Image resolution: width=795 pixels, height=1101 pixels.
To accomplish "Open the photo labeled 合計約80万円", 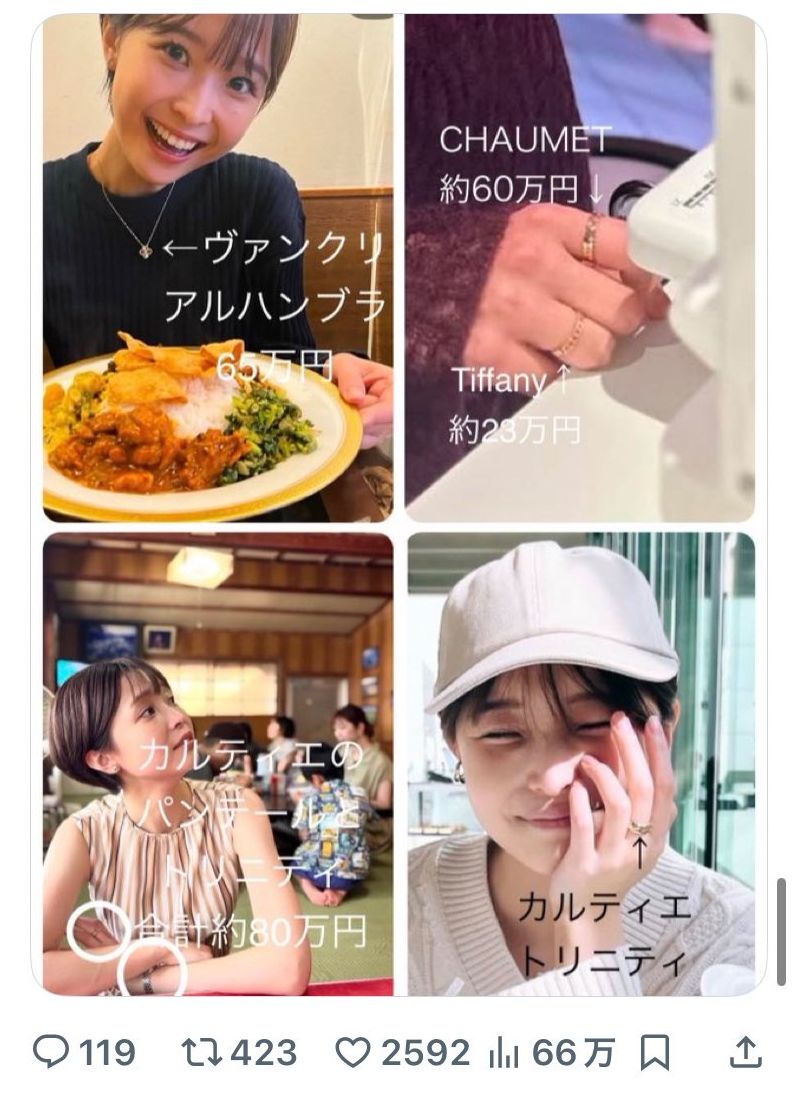I will pyautogui.click(x=218, y=764).
